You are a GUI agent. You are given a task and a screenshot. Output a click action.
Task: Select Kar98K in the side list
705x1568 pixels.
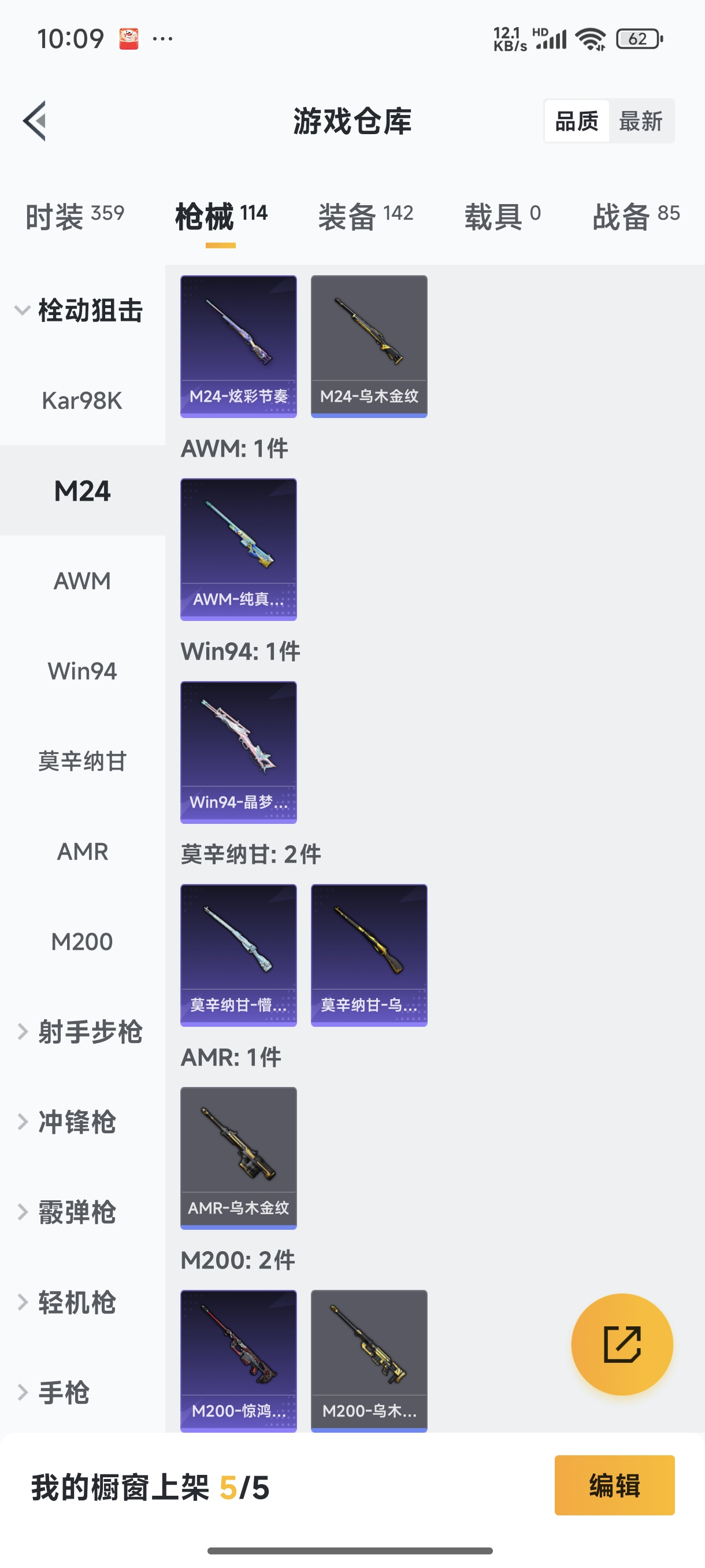click(x=82, y=401)
